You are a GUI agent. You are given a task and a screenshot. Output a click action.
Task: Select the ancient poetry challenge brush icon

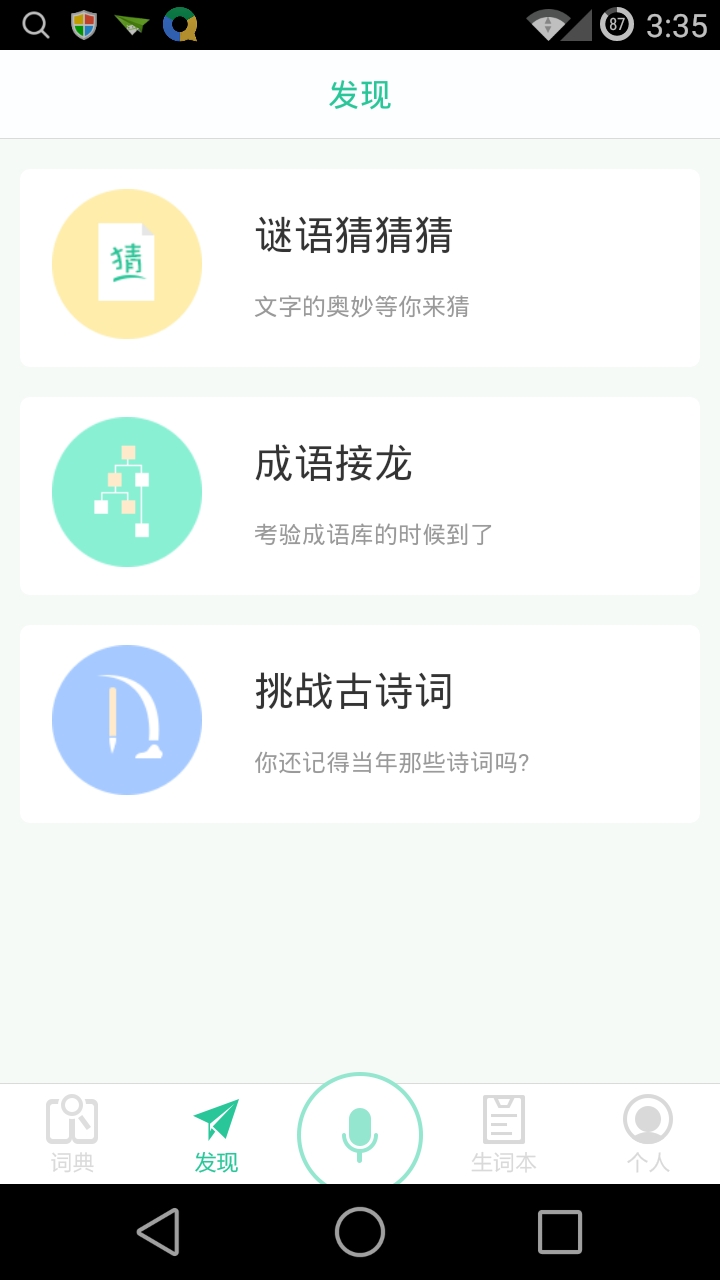coord(127,719)
